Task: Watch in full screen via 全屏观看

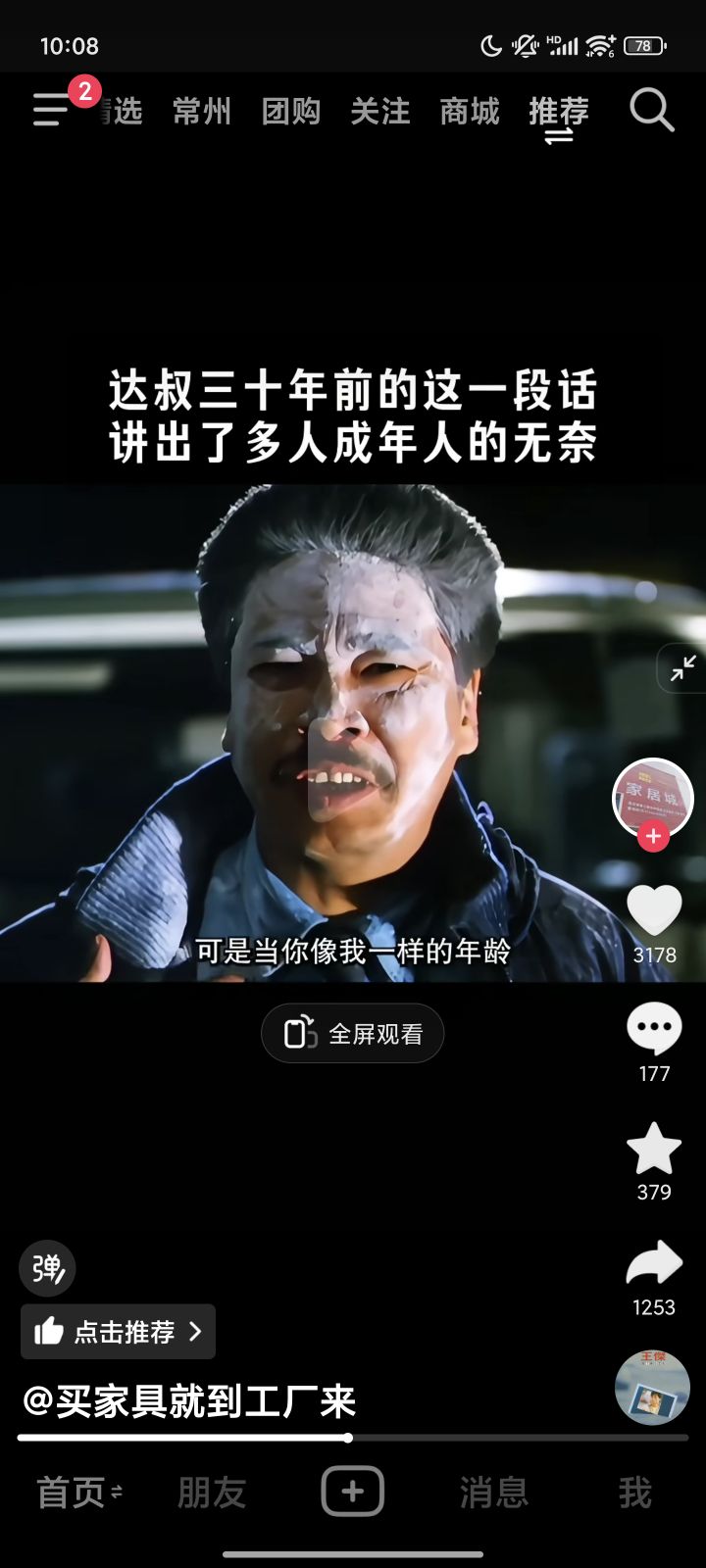Action: pos(353,1034)
